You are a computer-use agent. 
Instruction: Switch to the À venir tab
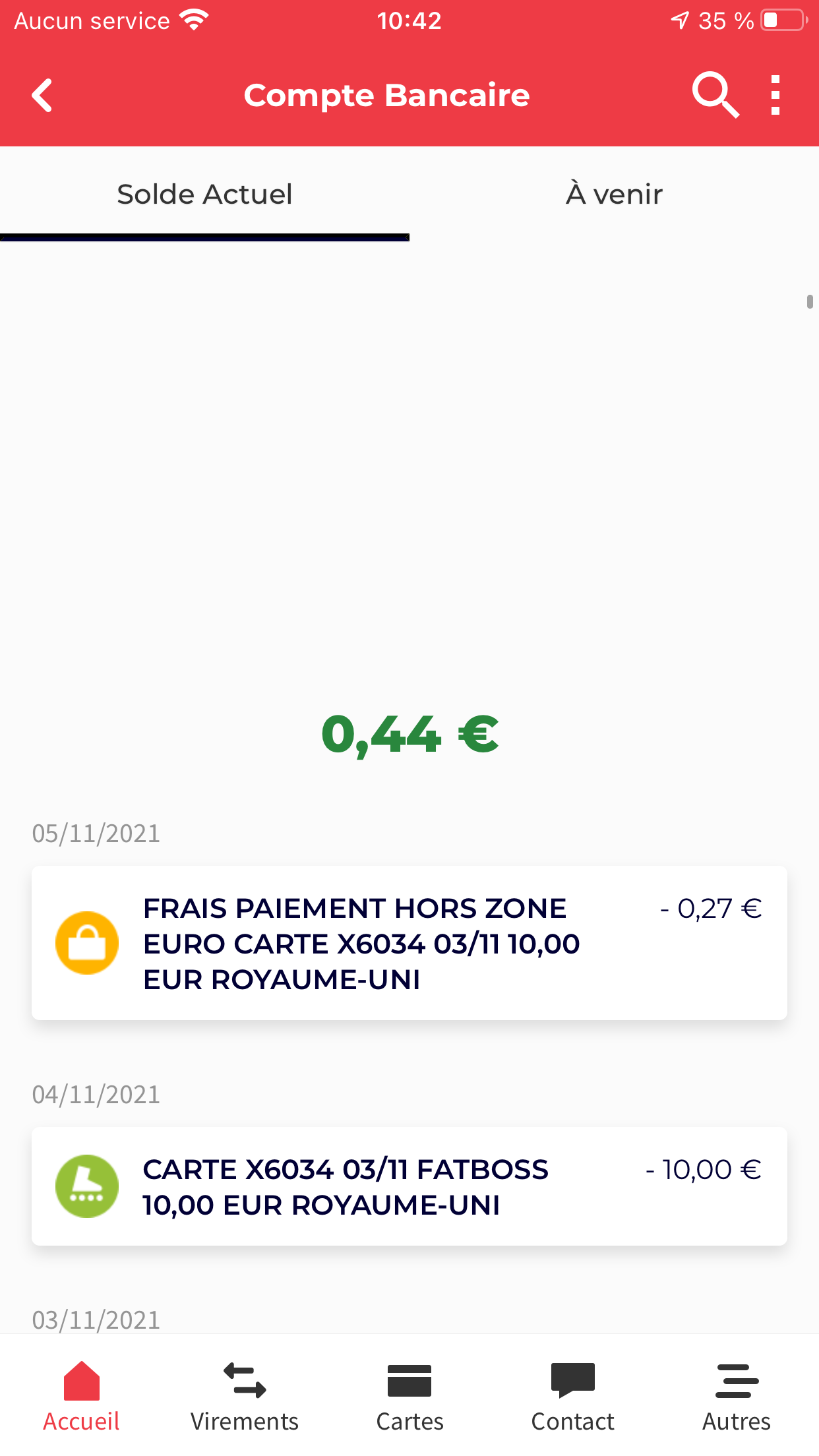(x=614, y=195)
